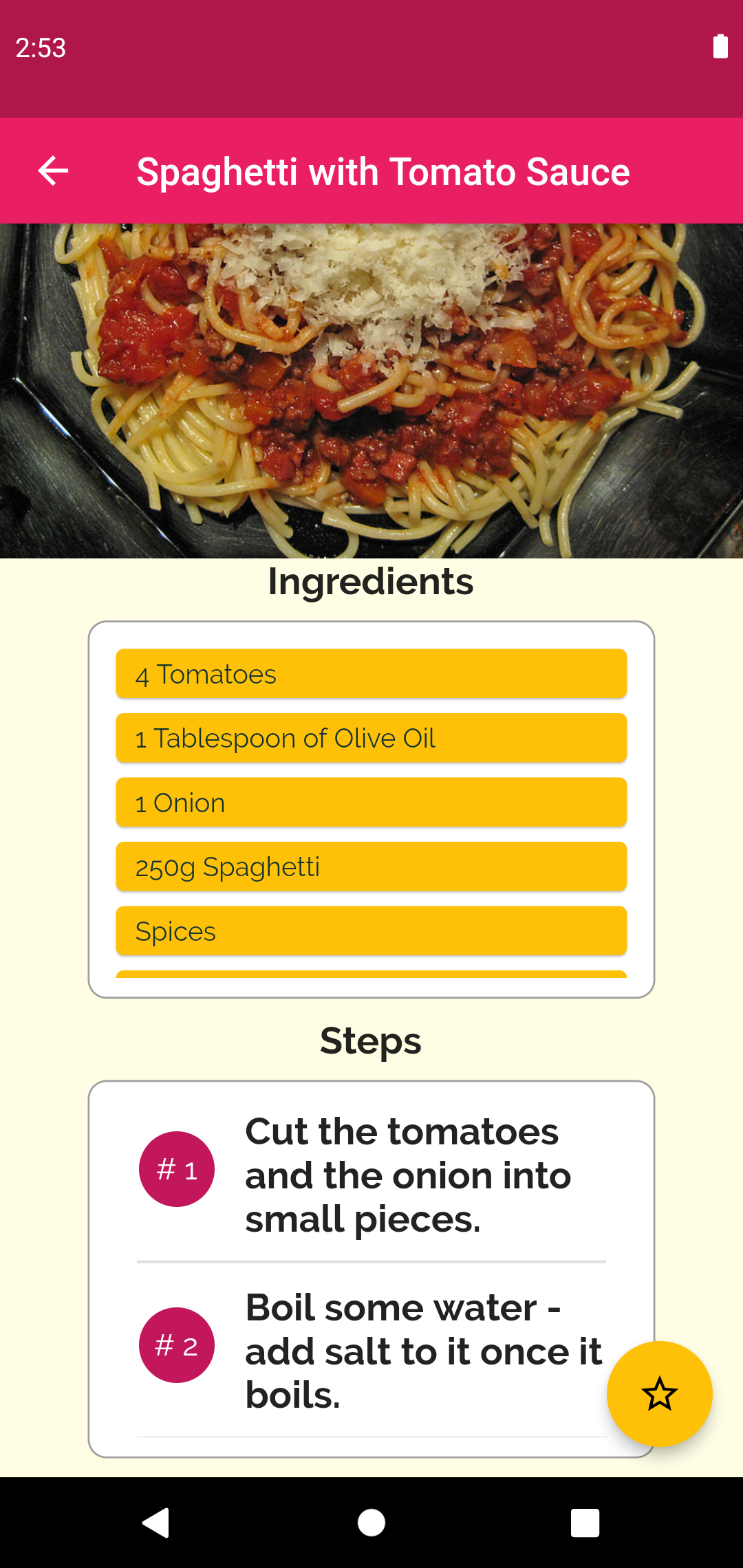Tap the Ingredients heading

[370, 580]
